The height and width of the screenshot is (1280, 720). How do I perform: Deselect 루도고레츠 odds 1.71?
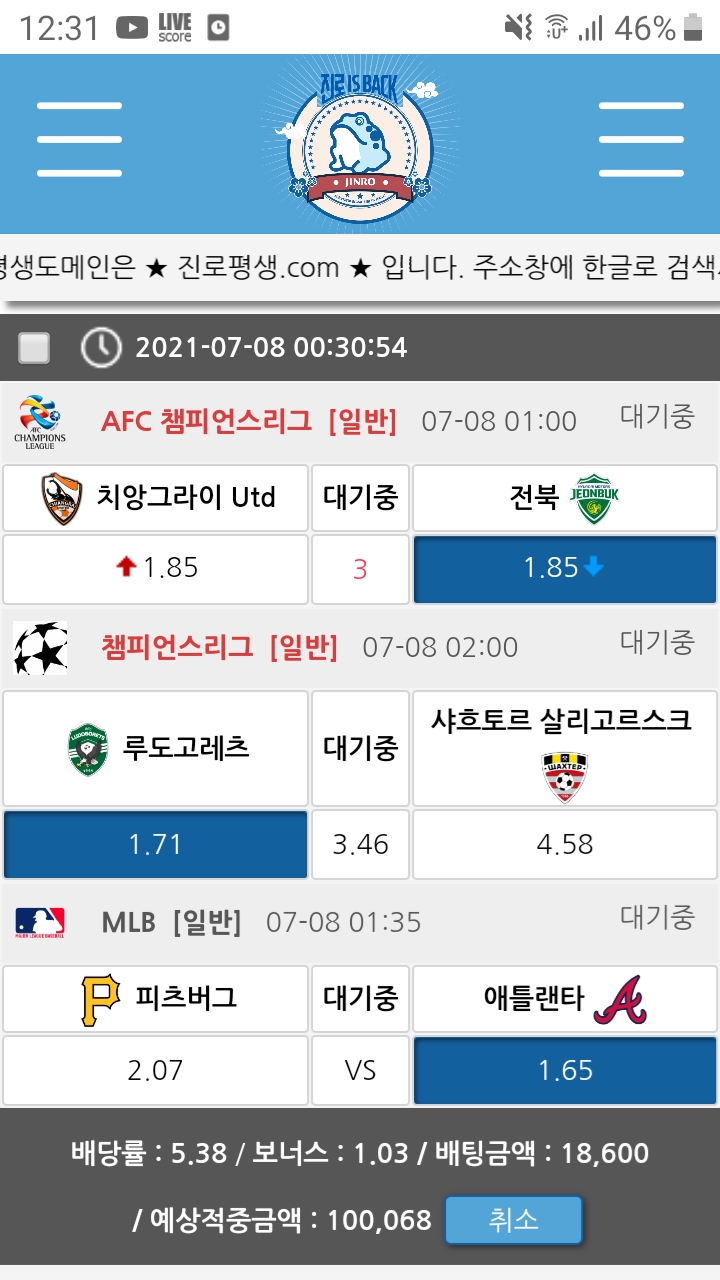155,845
